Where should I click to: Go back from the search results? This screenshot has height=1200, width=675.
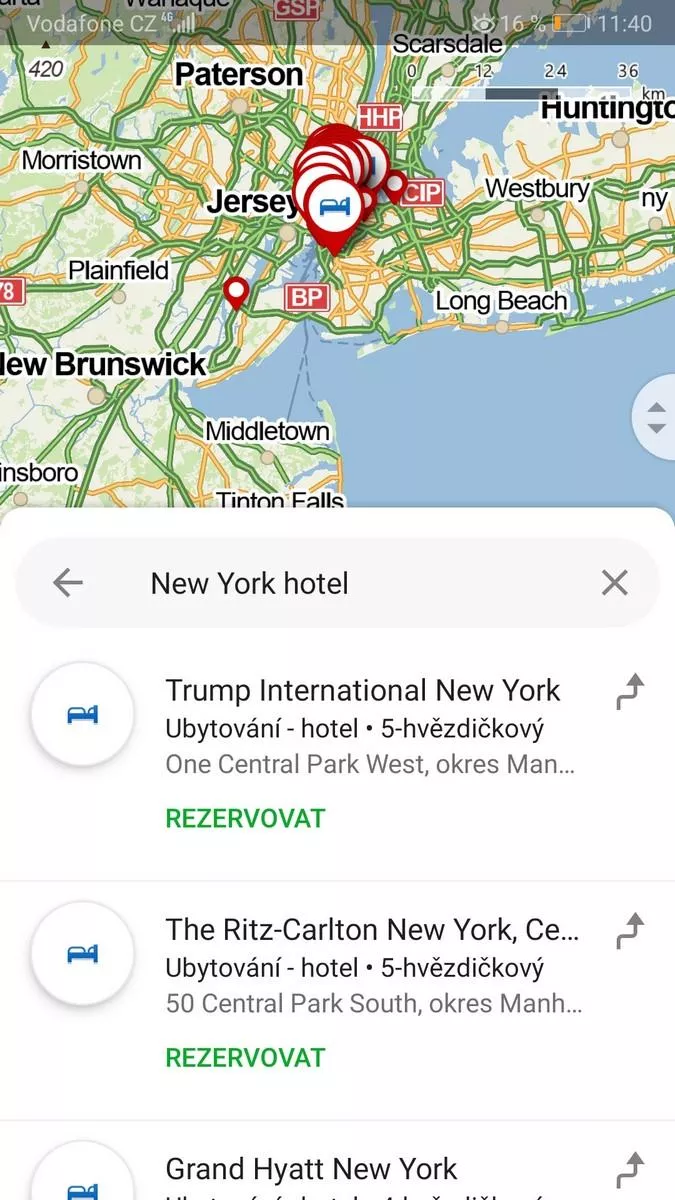[67, 583]
